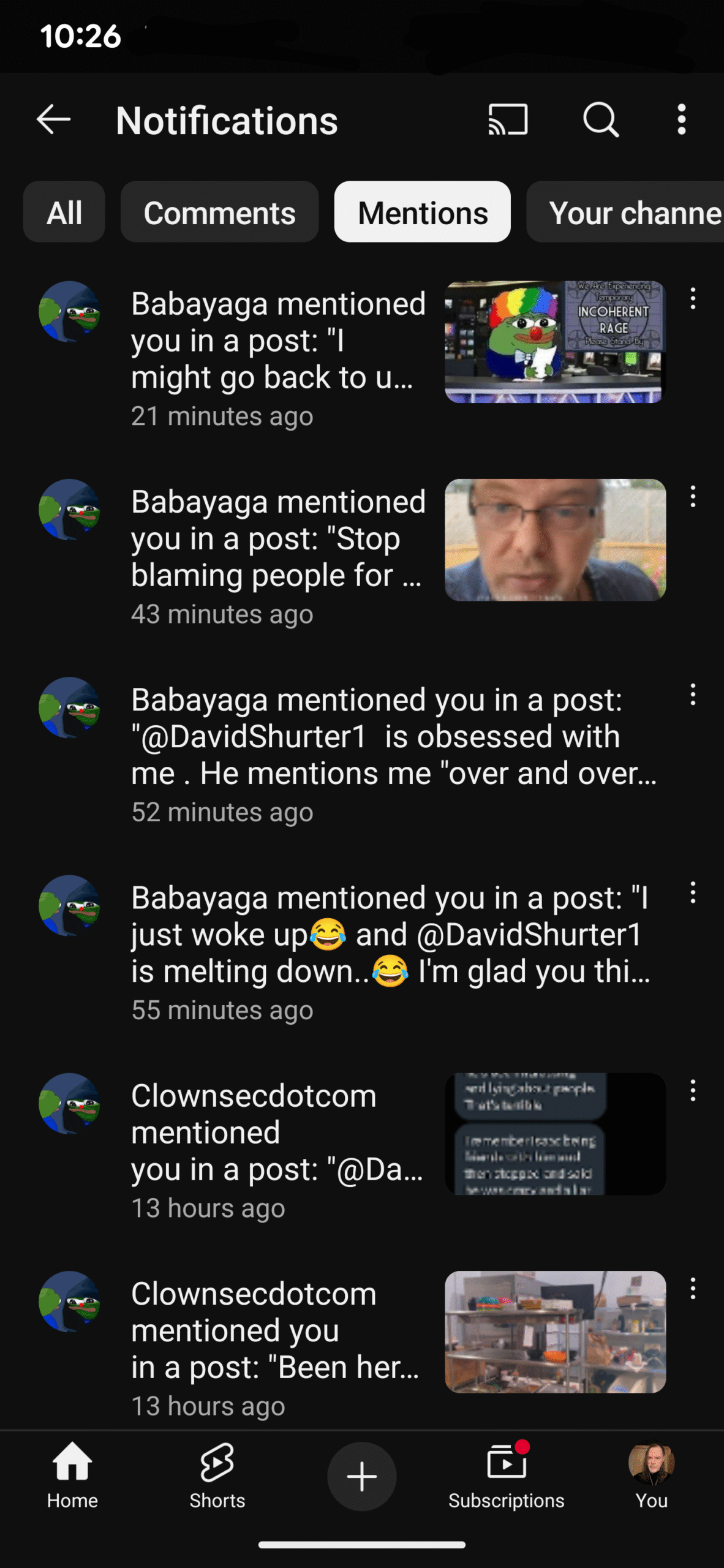Select the Your channel filter chip

coord(631,212)
